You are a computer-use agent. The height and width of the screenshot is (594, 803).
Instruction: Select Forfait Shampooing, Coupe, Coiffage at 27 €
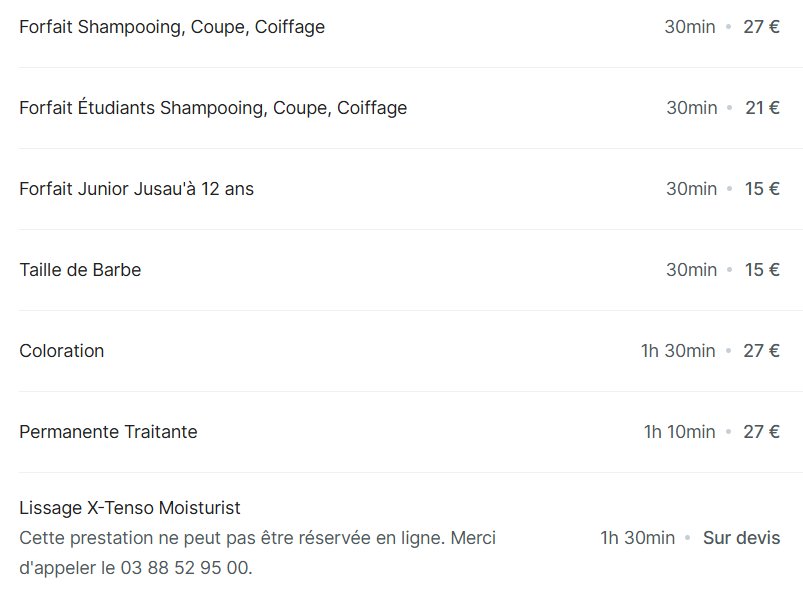click(x=172, y=27)
